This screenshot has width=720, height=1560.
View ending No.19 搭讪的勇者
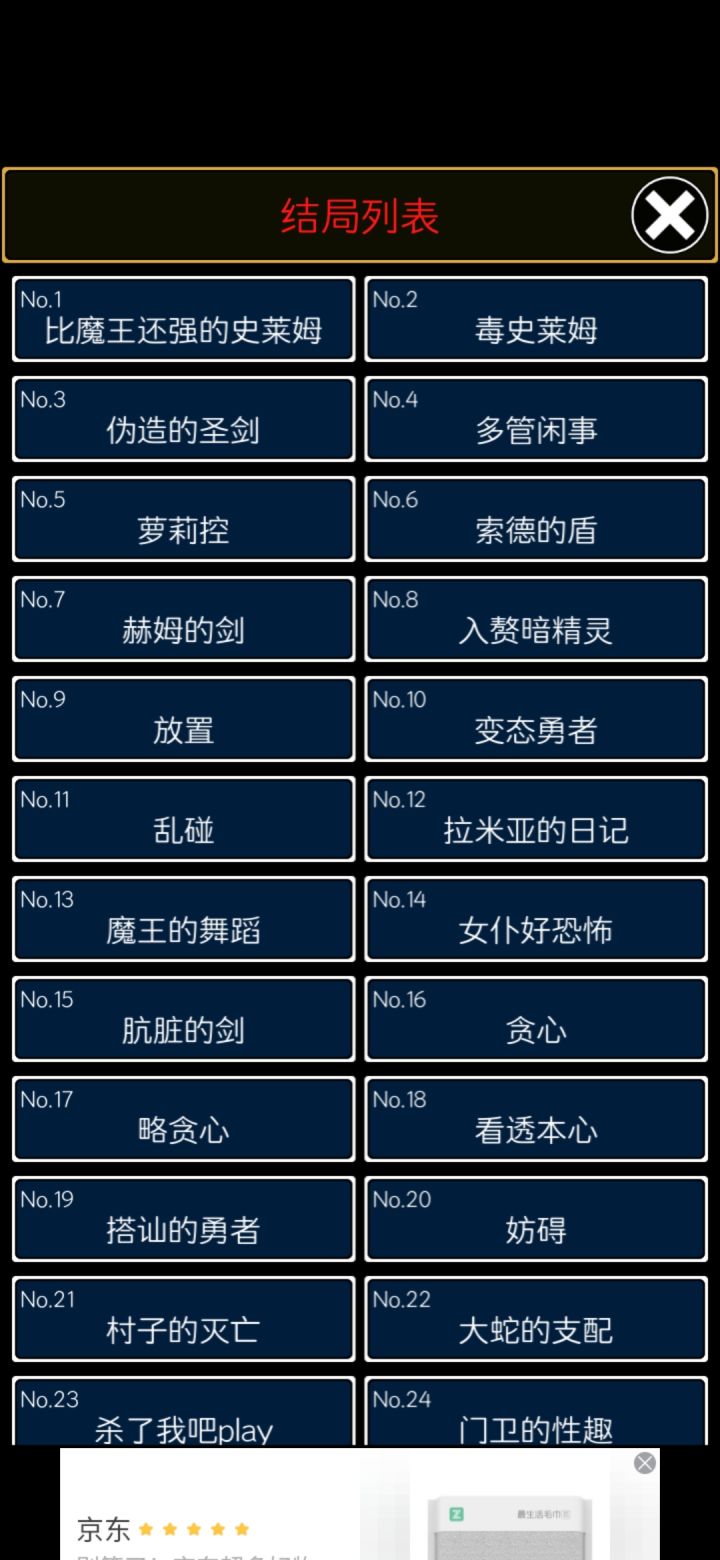[184, 1219]
